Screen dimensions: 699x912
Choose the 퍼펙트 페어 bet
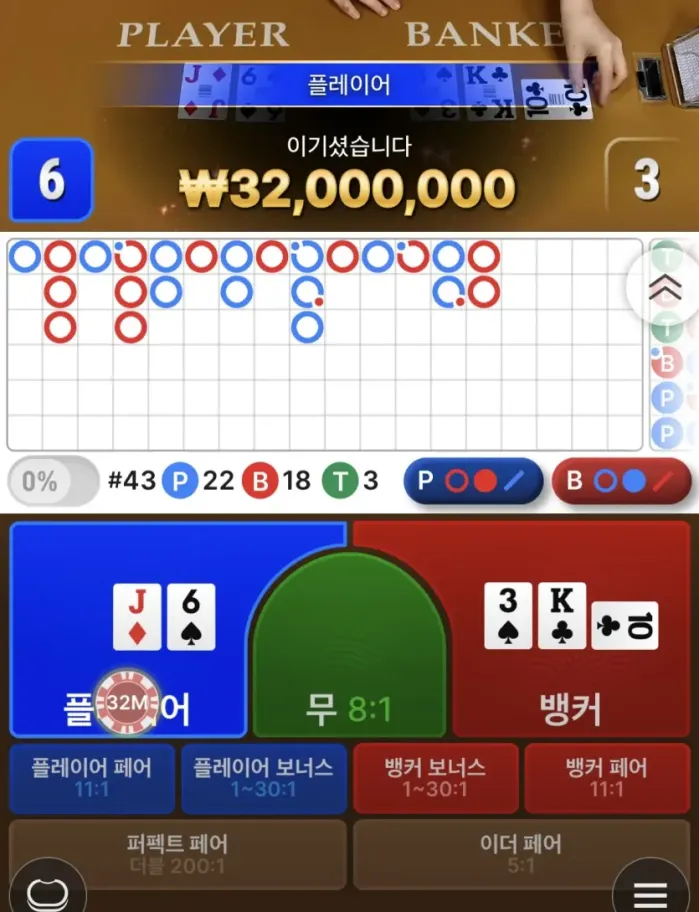click(177, 853)
